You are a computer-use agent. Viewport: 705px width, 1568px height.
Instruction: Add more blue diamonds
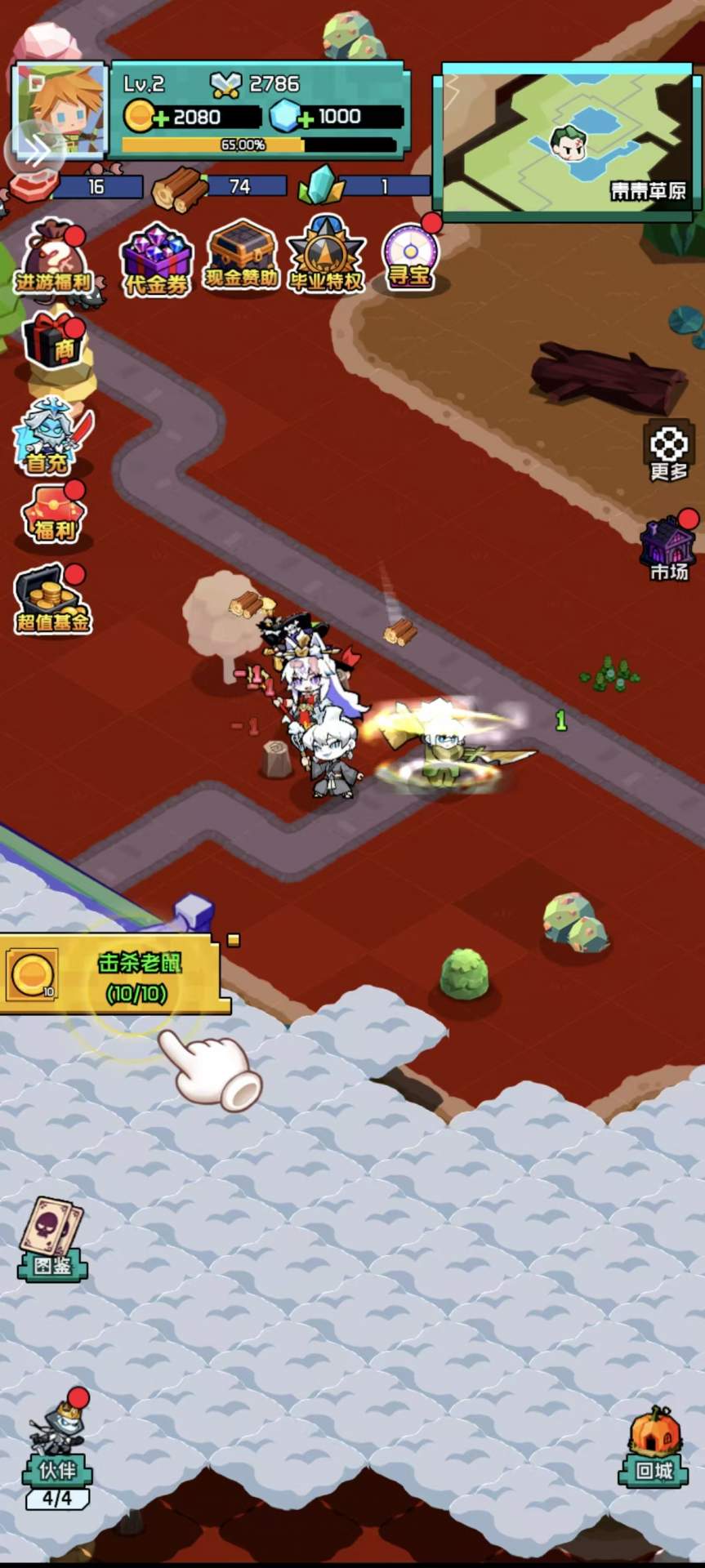pos(306,118)
